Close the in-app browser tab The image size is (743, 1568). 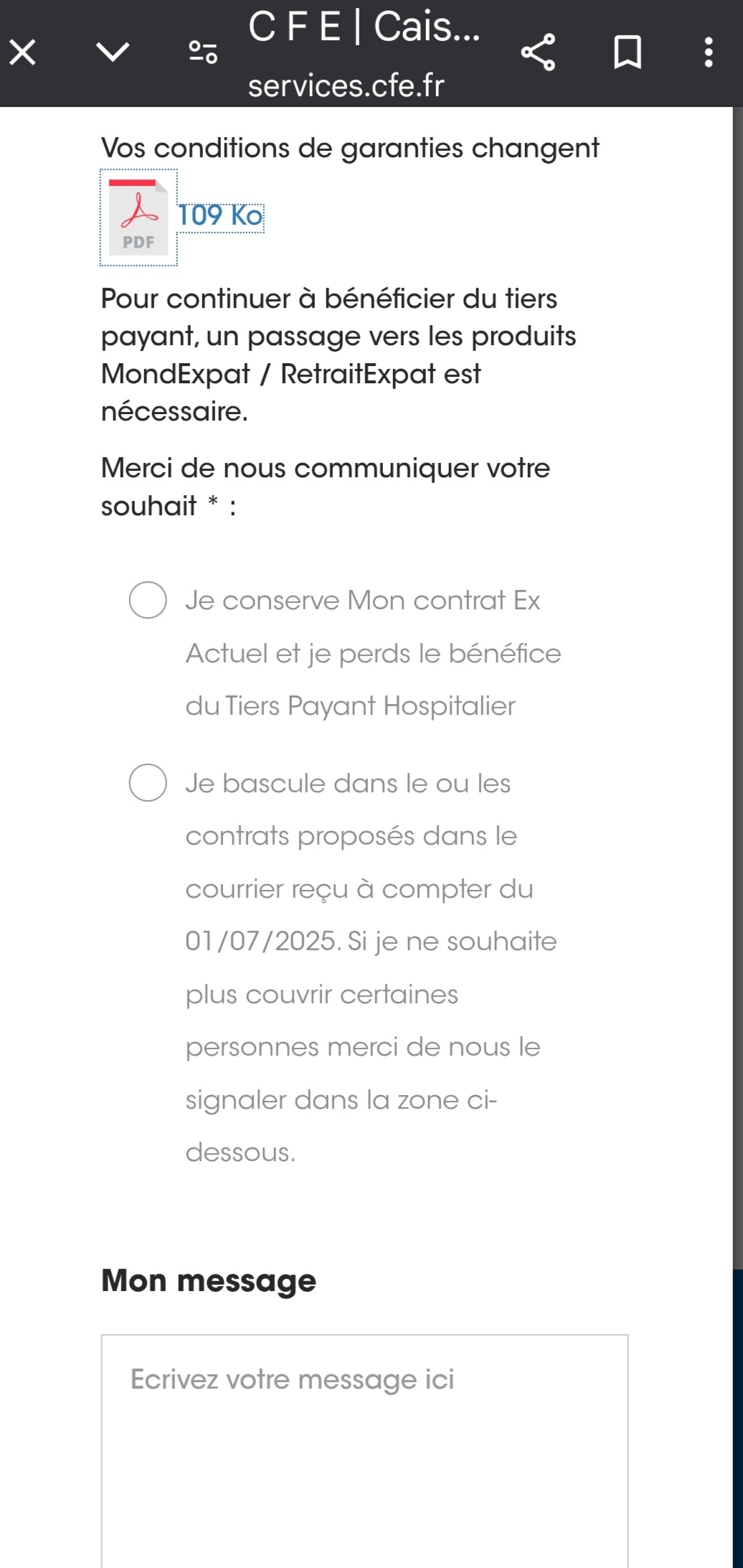23,52
